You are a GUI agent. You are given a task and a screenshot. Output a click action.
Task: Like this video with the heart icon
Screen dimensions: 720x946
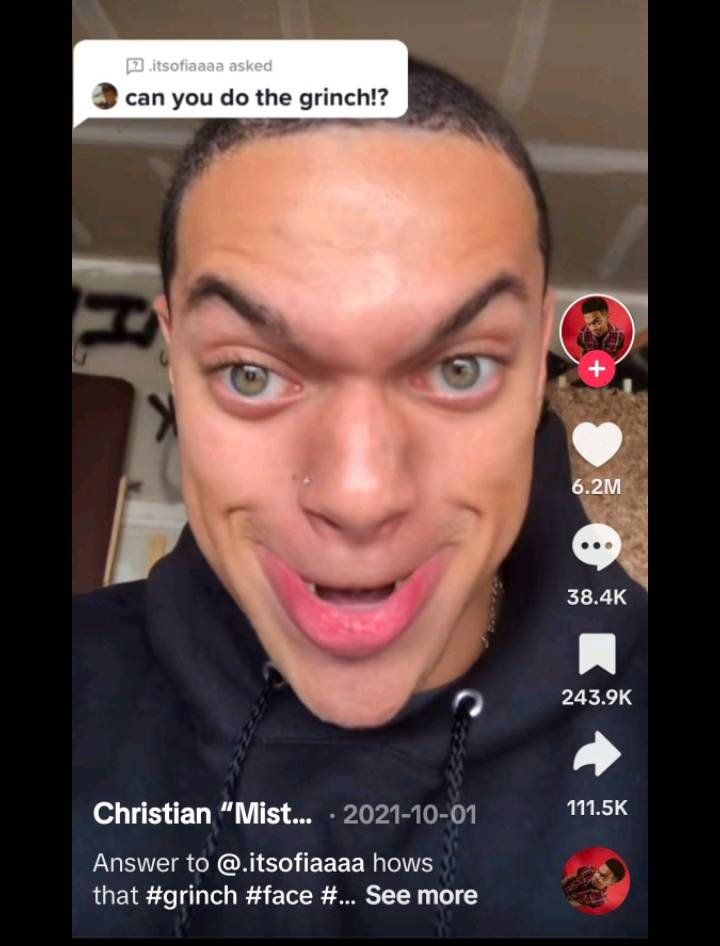(x=597, y=445)
